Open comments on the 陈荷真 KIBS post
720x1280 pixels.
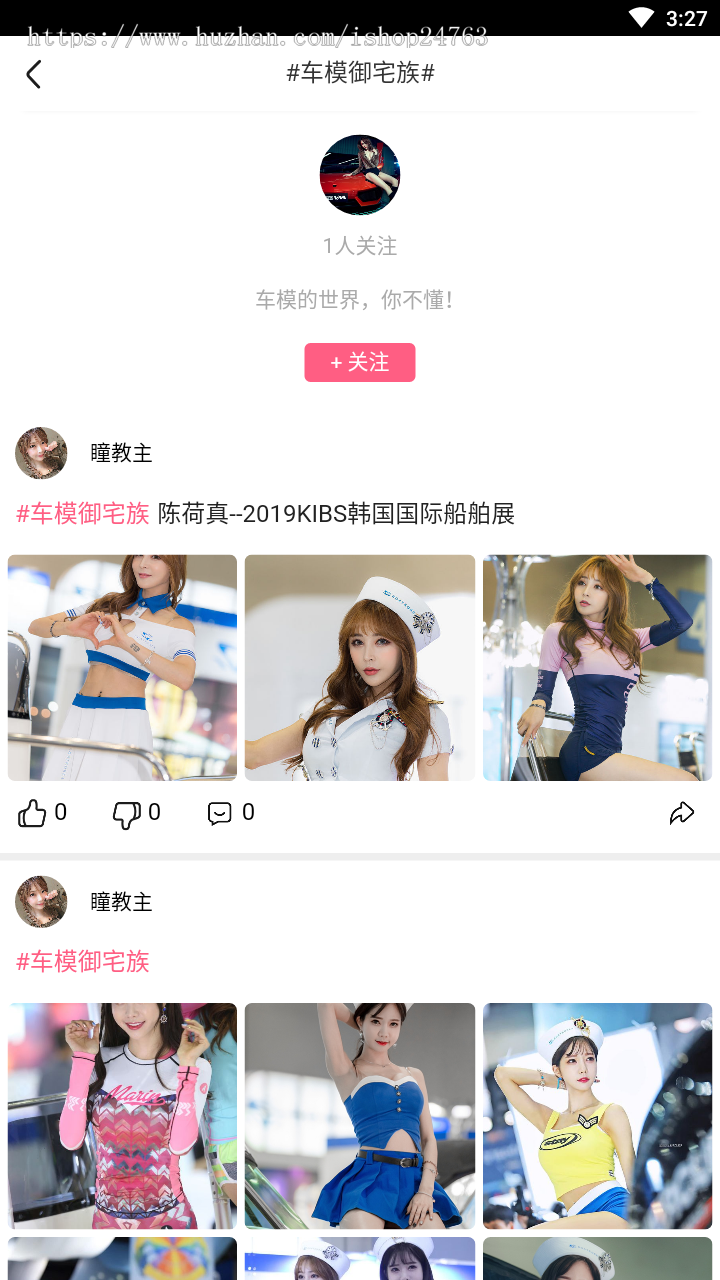click(220, 813)
